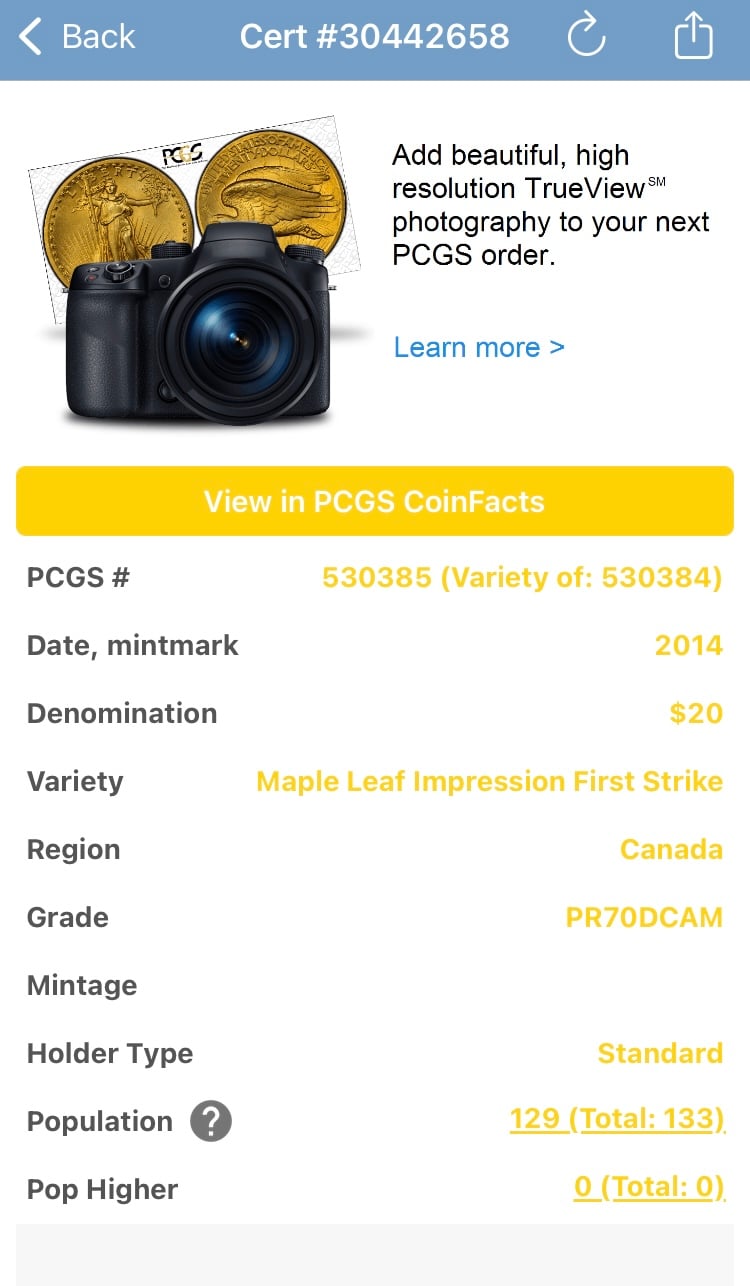Share this cert via the share icon
Screen dimensions: 750x1286
[x=693, y=38]
